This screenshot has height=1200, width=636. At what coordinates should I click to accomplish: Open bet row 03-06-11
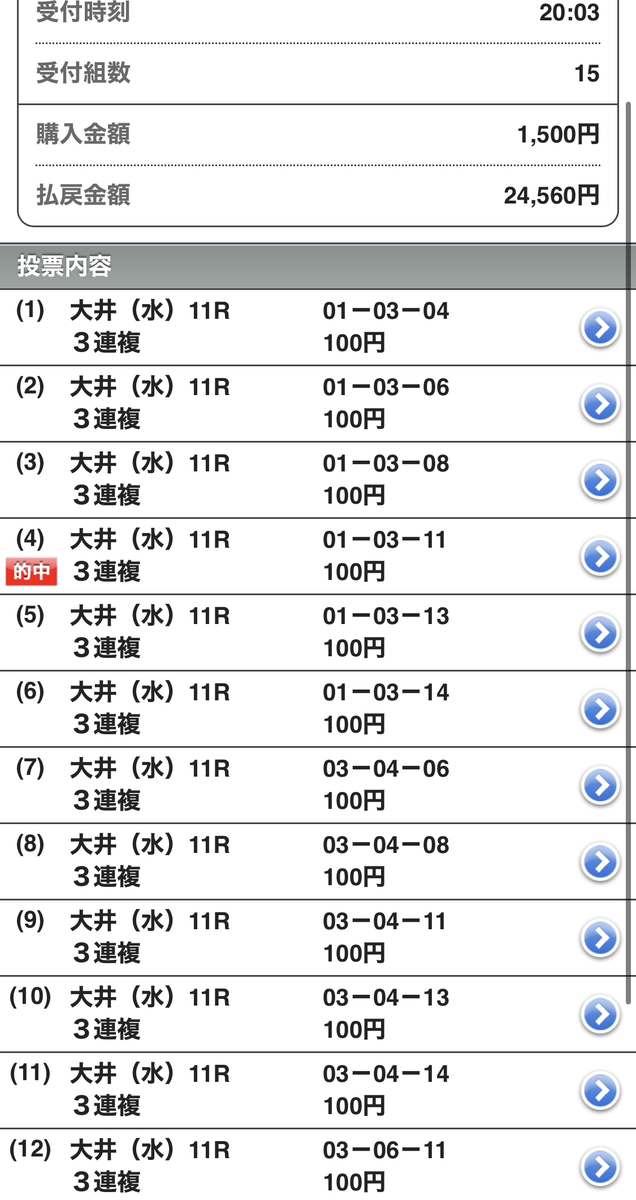point(600,1166)
